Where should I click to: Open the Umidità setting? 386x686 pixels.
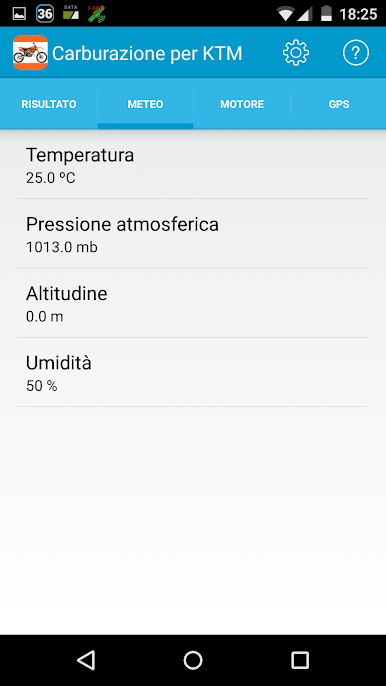[x=193, y=372]
